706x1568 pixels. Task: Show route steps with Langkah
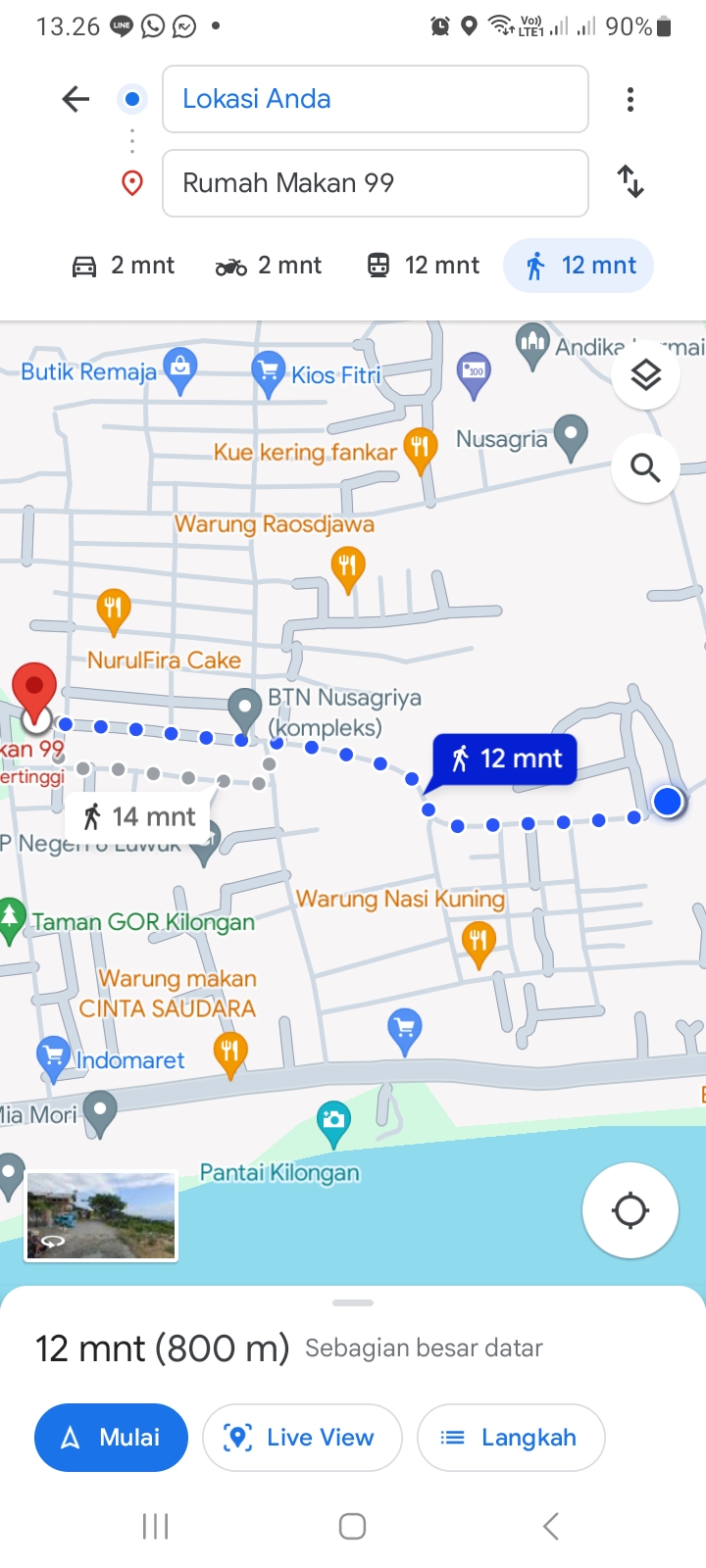point(511,1438)
